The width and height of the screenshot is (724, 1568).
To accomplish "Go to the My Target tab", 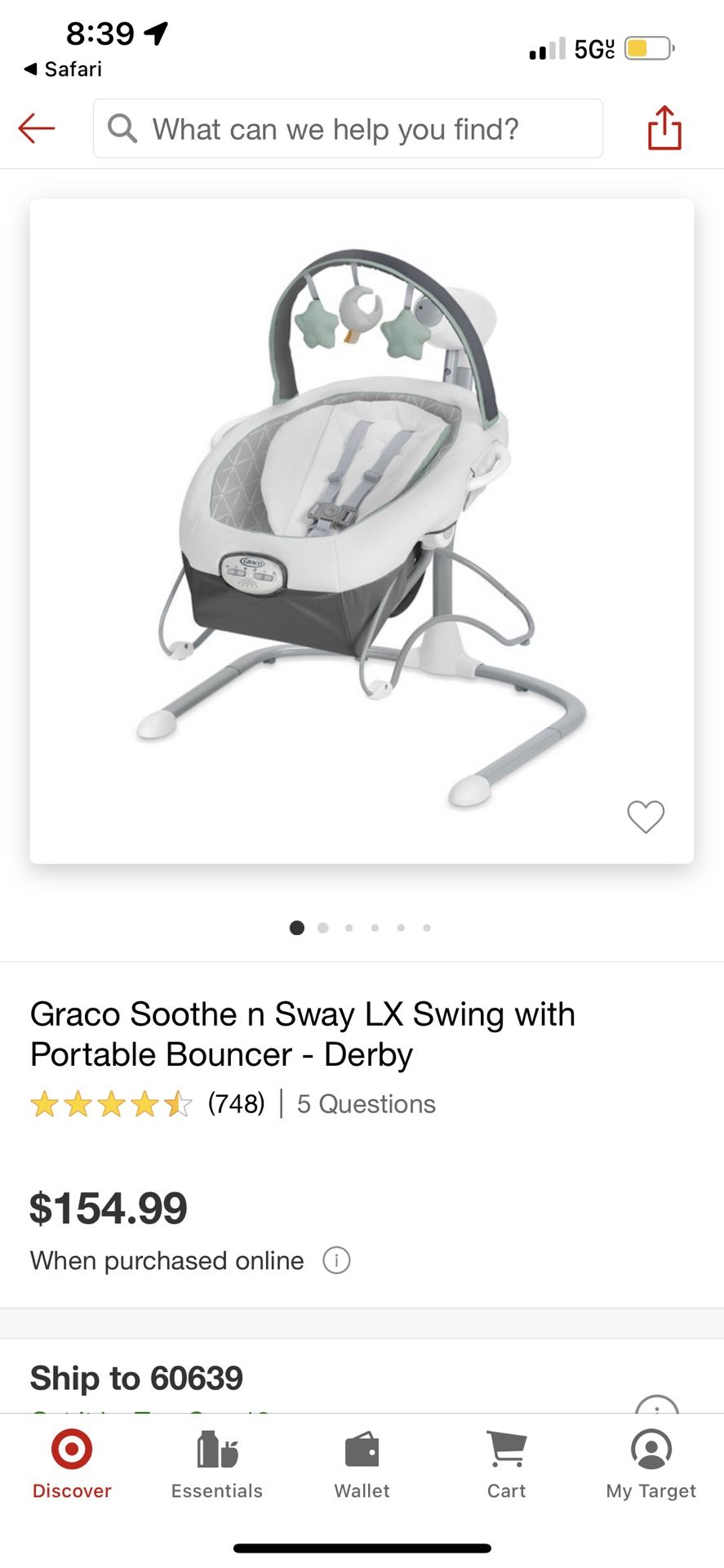I will pos(651,1465).
